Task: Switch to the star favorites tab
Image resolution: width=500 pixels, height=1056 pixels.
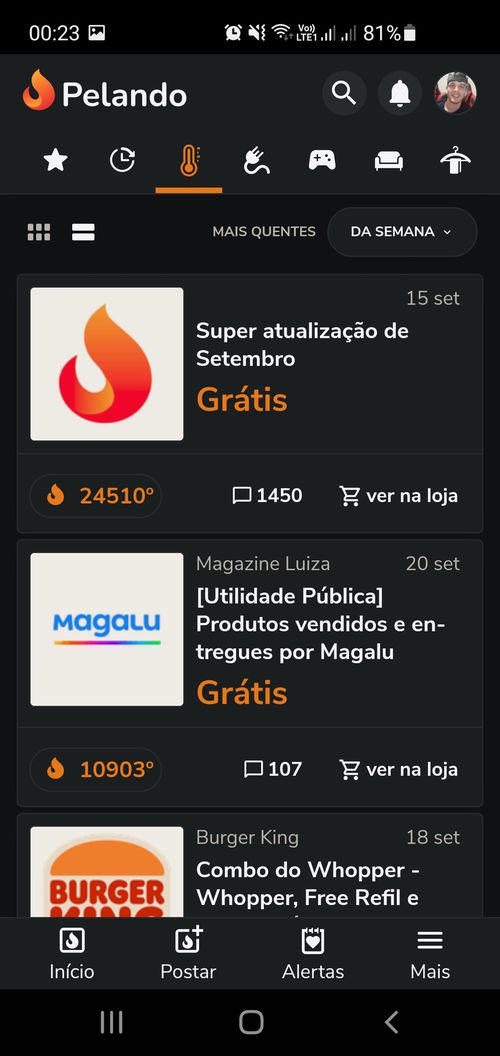Action: [x=55, y=160]
